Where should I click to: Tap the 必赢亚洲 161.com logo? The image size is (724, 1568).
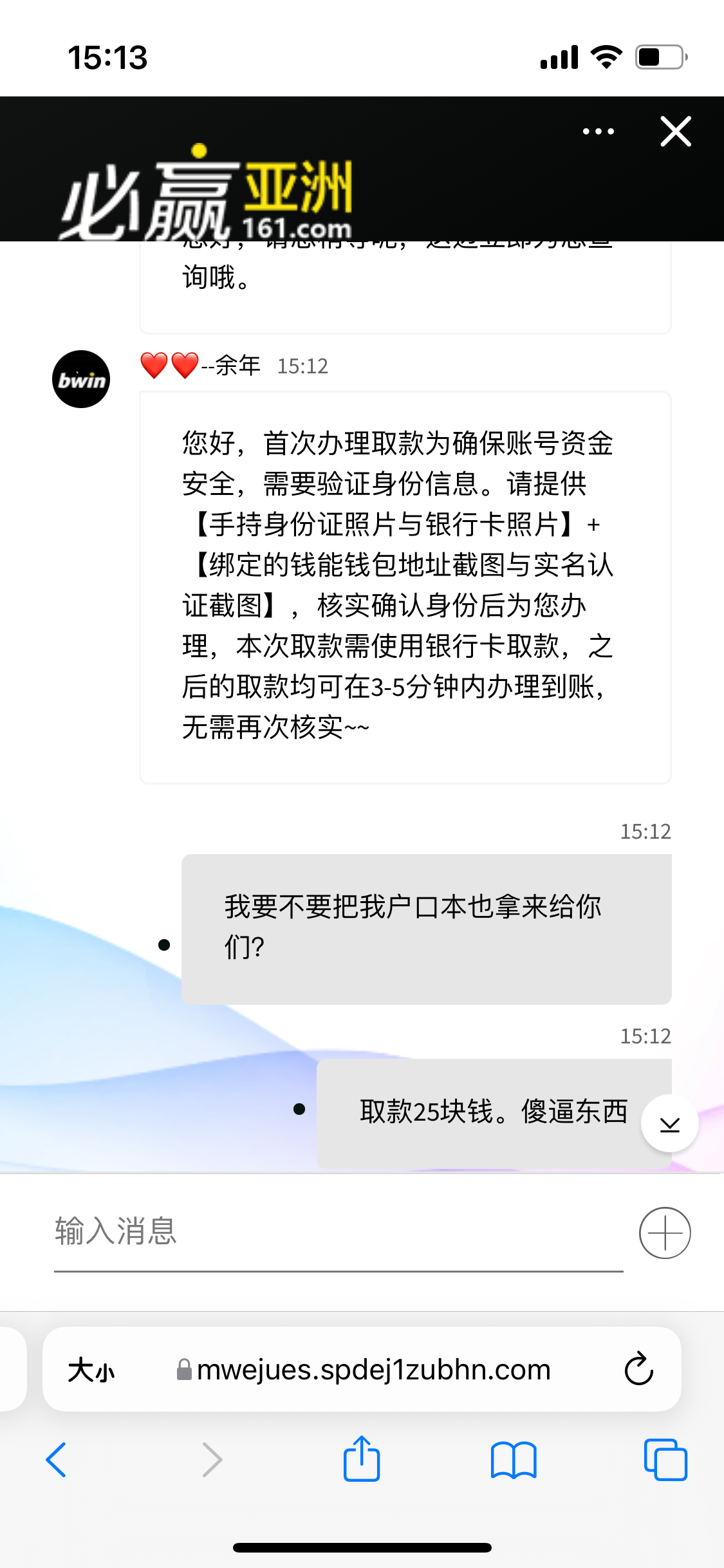pyautogui.click(x=206, y=190)
